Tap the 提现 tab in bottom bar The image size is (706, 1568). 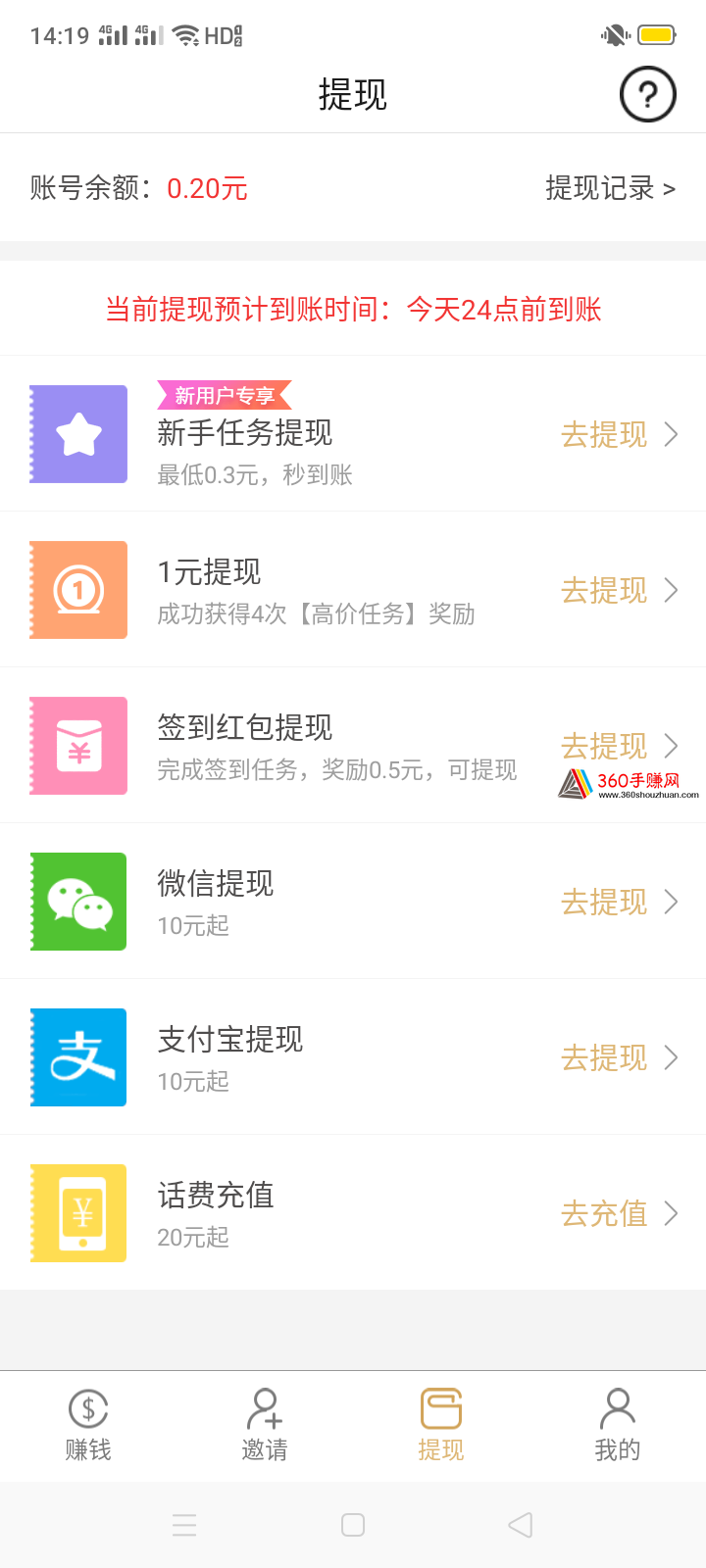pos(441,1426)
